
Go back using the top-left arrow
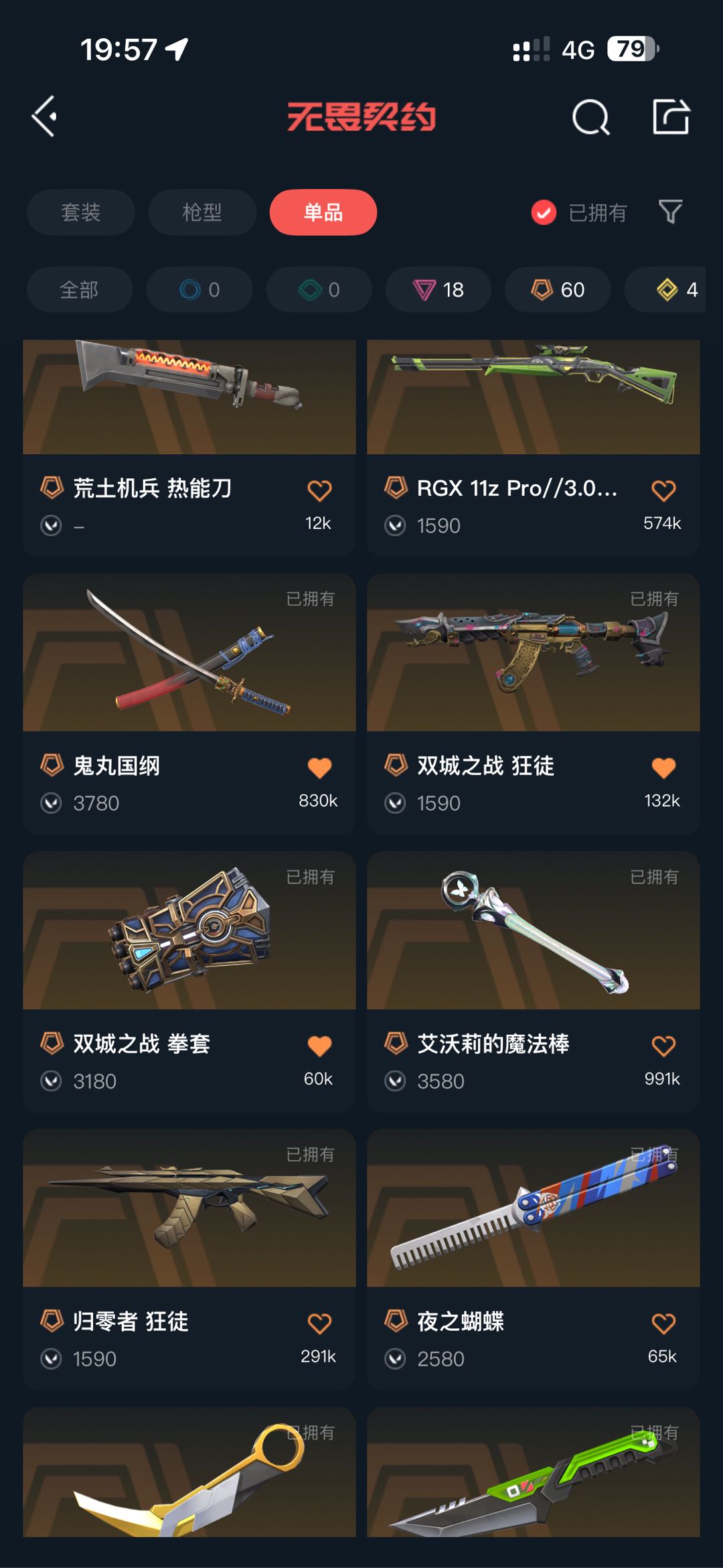coord(45,117)
